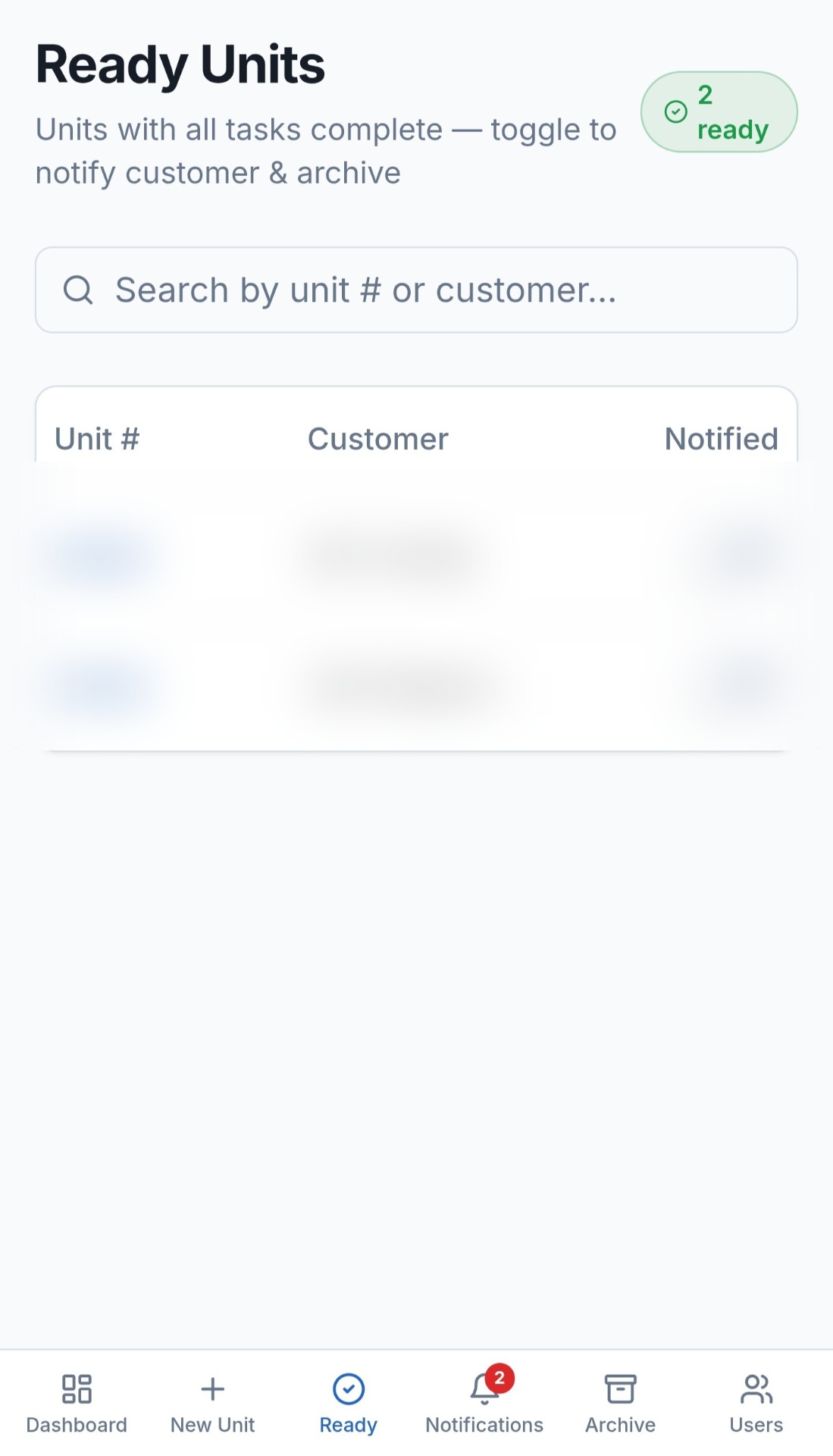The image size is (833, 1456).
Task: Open the New Unit tab
Action: (x=212, y=1404)
